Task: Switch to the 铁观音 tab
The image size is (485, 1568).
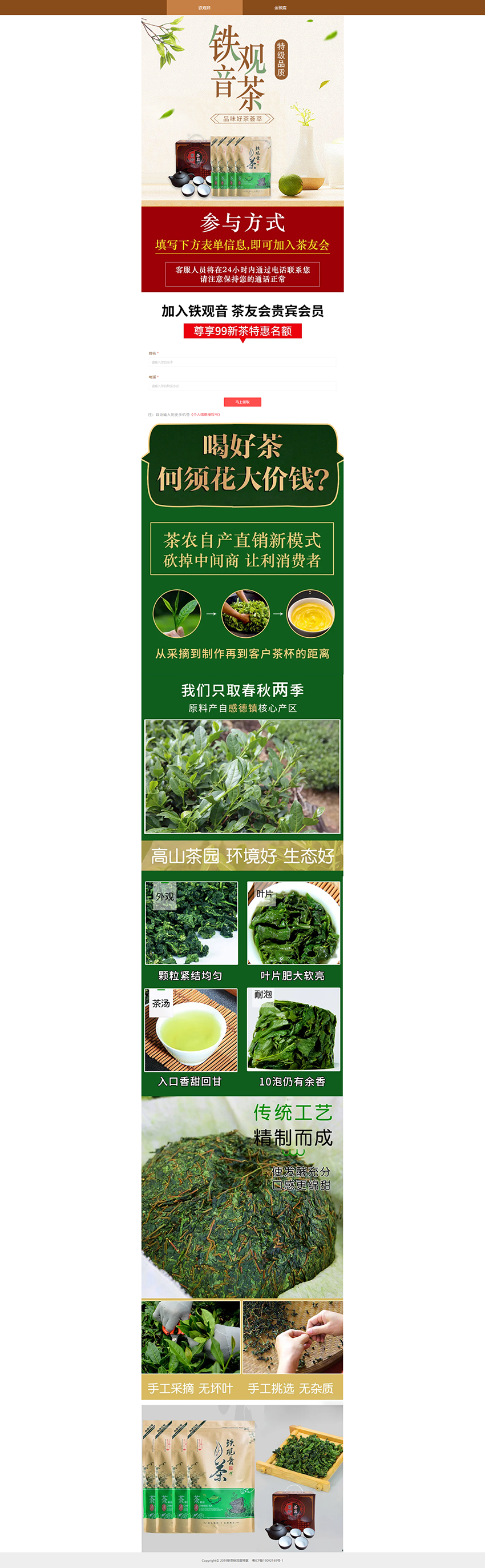Action: pos(204,7)
